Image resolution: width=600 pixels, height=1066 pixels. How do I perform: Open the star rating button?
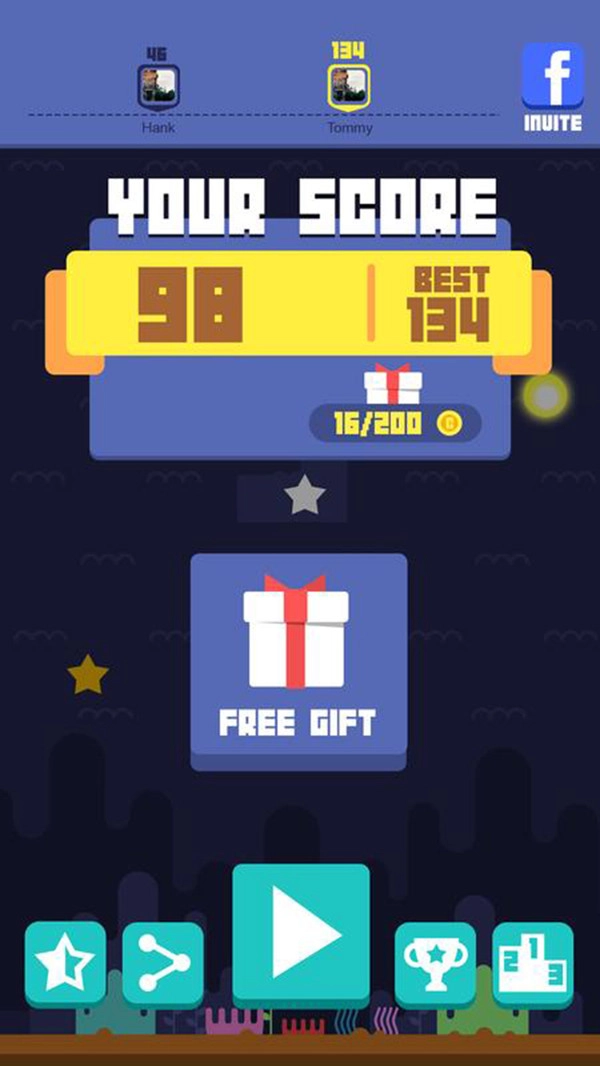[x=65, y=963]
